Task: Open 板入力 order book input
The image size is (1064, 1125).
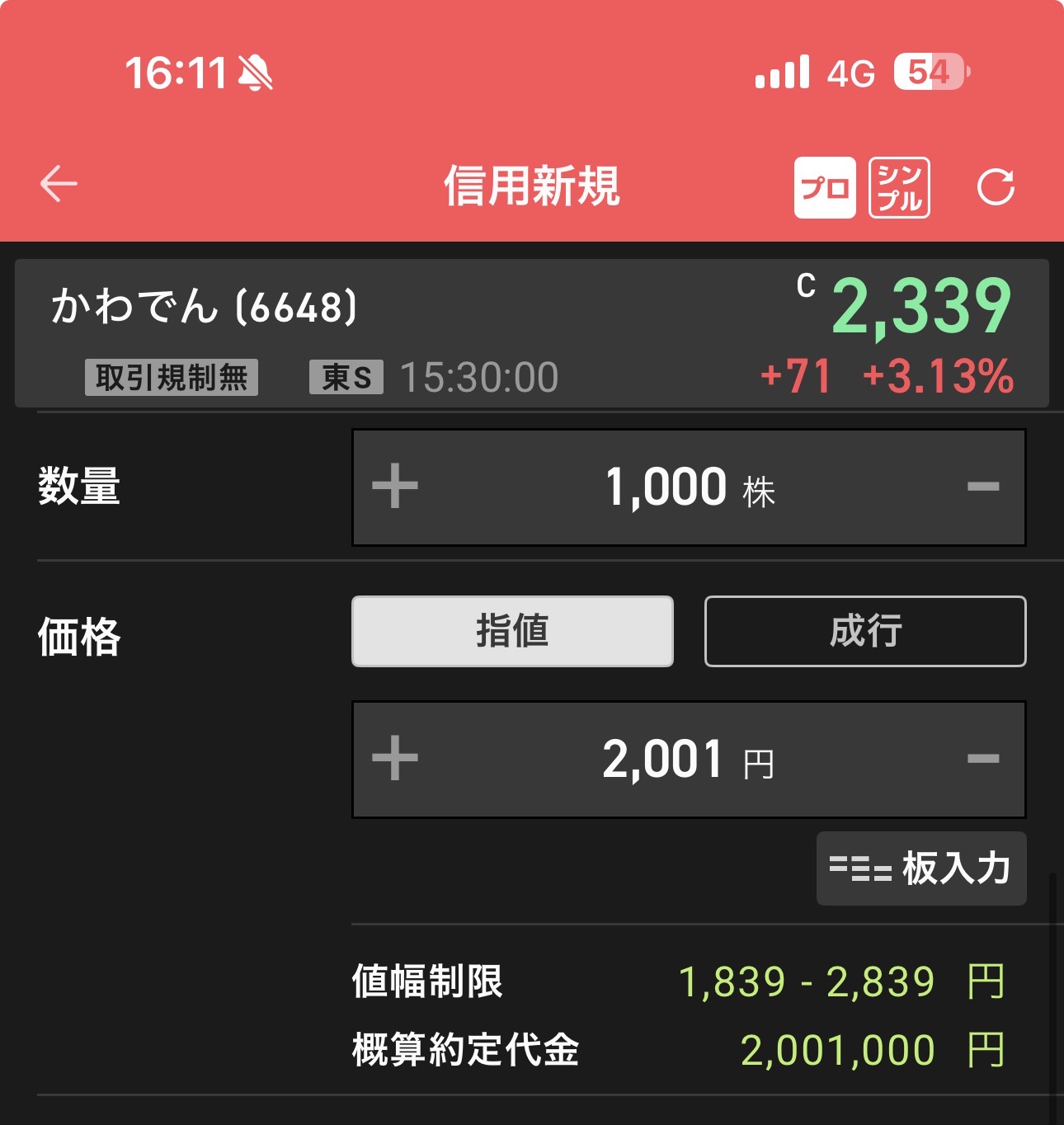Action: coord(921,868)
